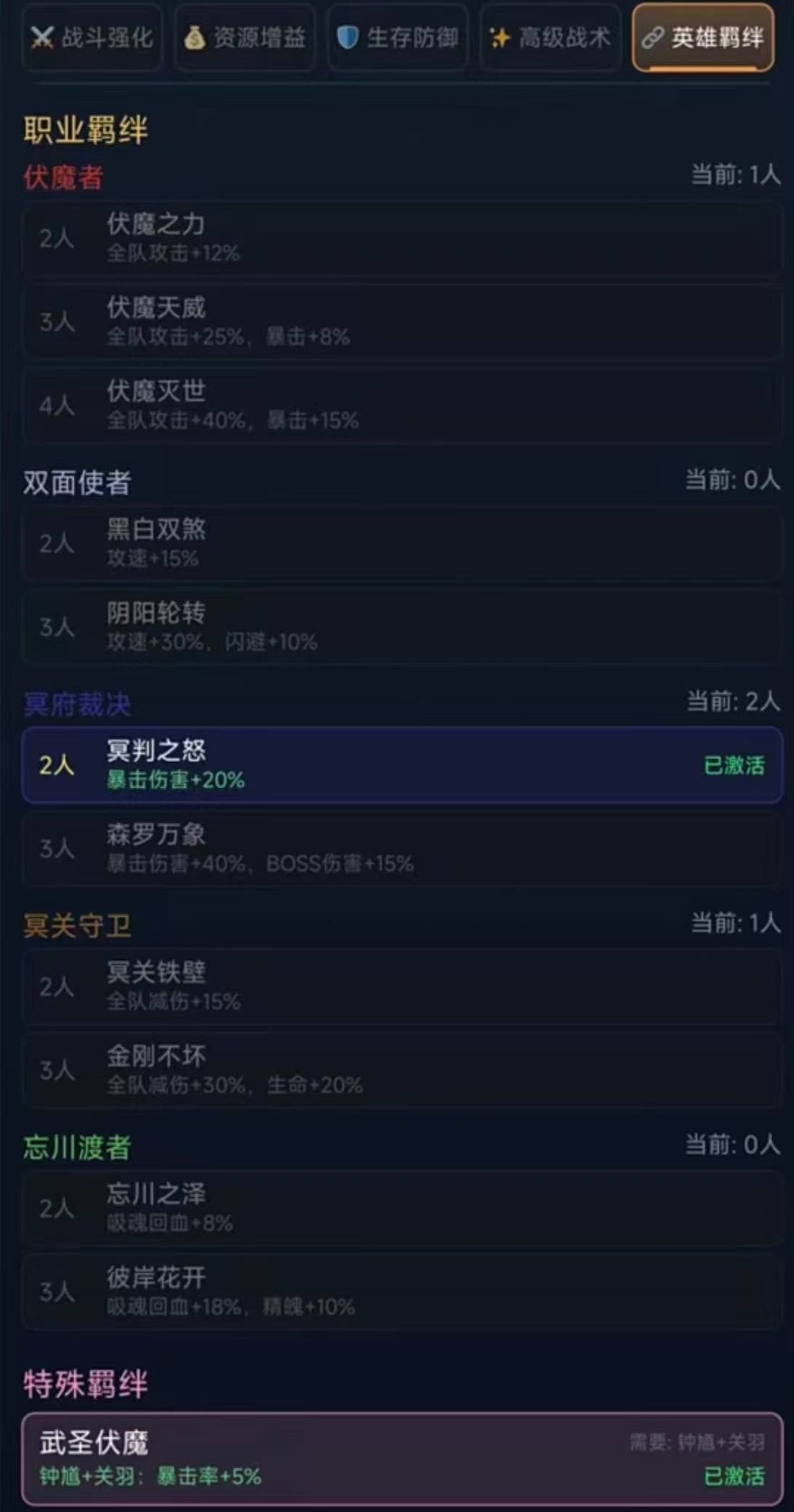Go to the 高级战术 tab
This screenshot has width=794, height=1512.
click(x=550, y=37)
